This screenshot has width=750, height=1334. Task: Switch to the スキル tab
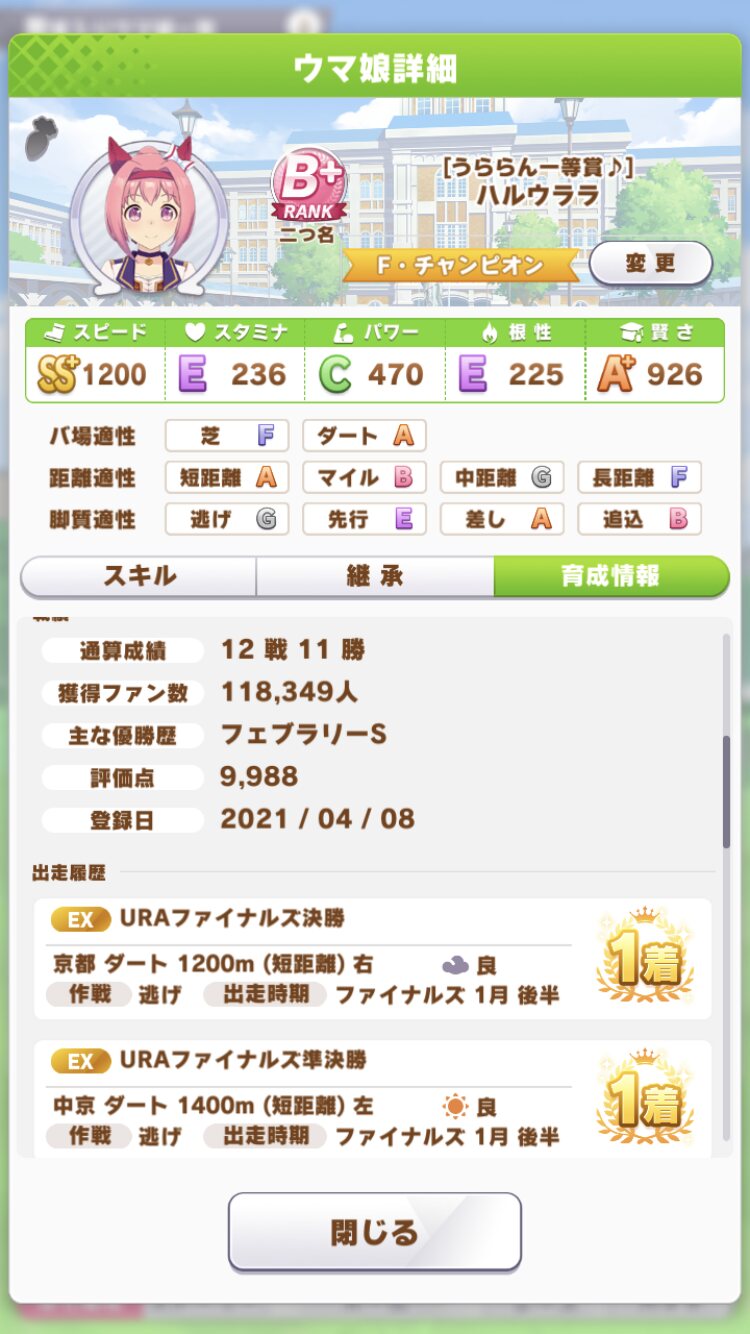139,576
